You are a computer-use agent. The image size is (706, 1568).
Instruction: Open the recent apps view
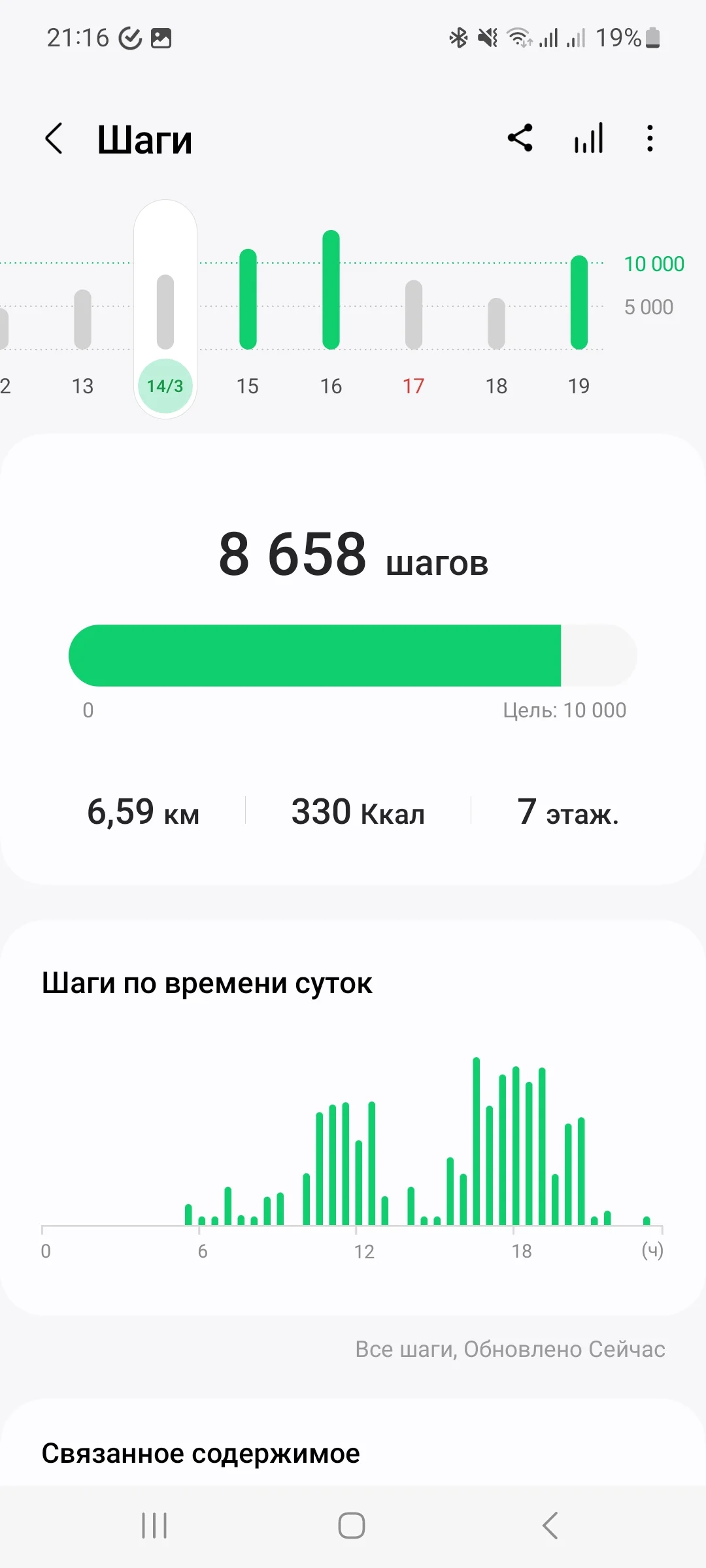[x=154, y=1526]
